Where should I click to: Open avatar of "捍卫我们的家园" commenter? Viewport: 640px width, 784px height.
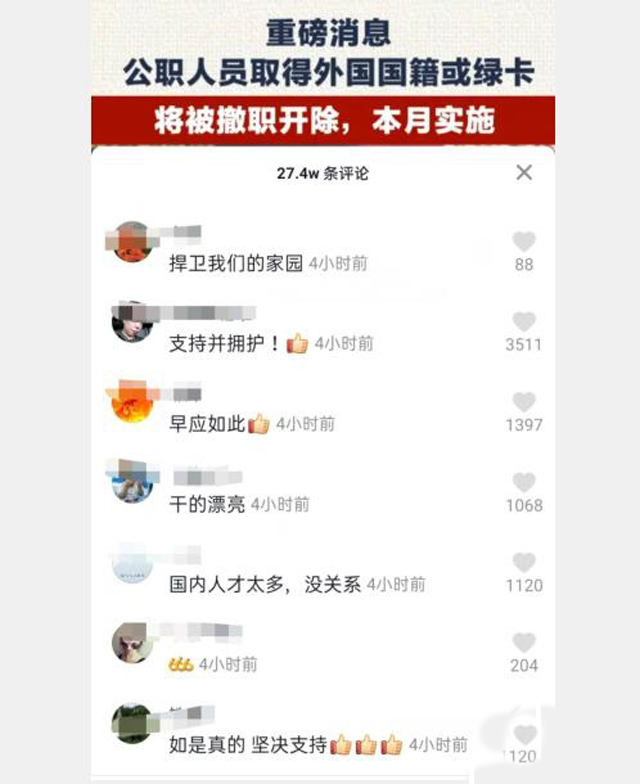[x=132, y=243]
